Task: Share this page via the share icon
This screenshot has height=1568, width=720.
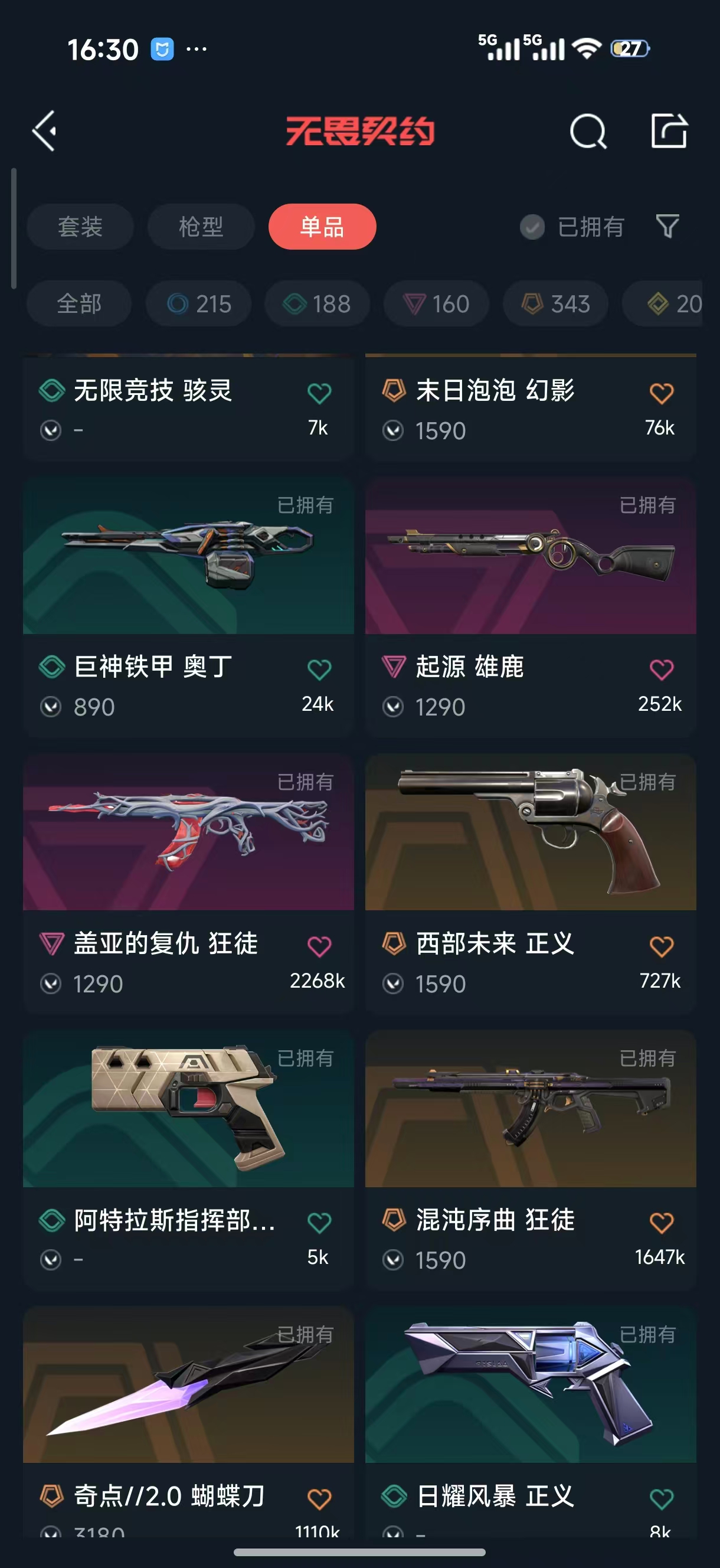Action: (x=668, y=131)
